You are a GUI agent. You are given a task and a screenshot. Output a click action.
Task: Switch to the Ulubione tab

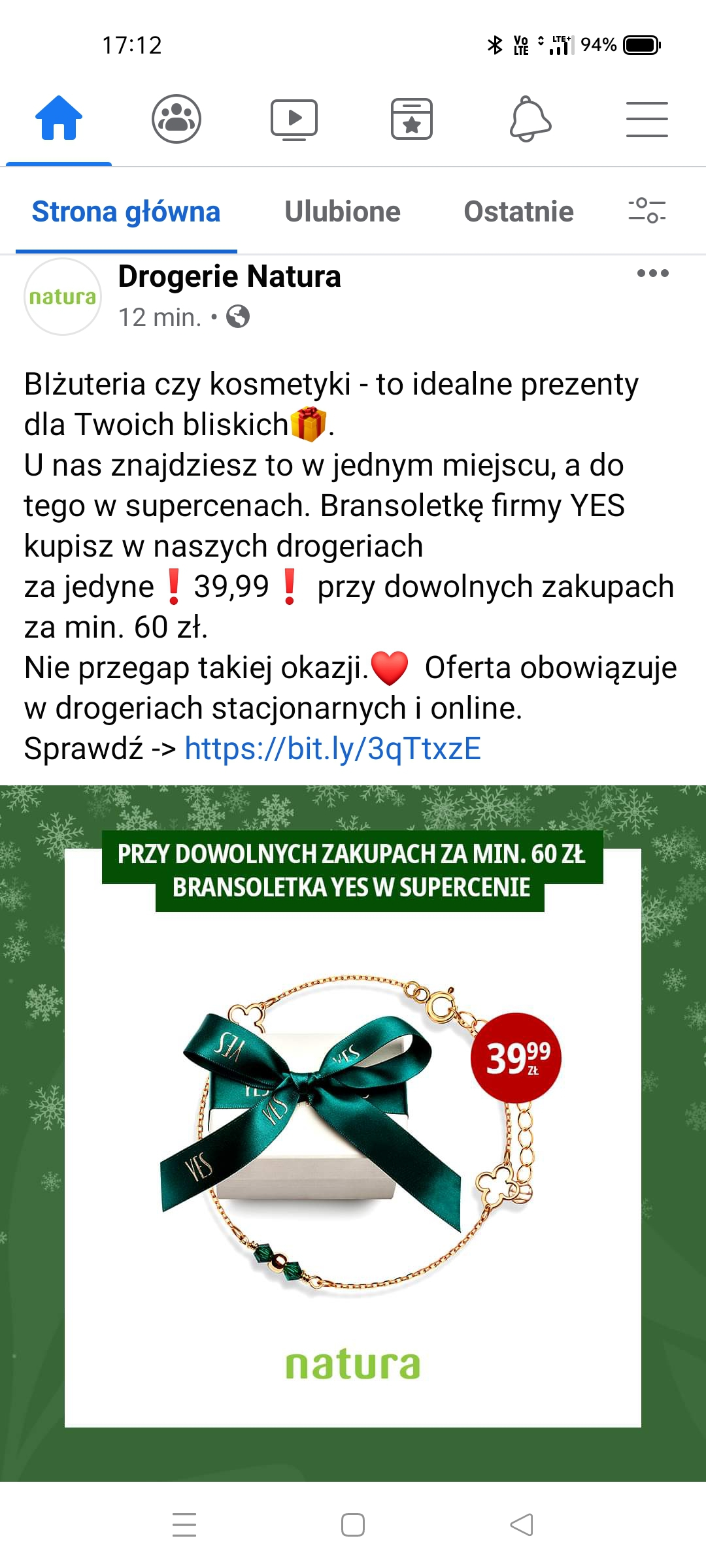click(x=343, y=212)
